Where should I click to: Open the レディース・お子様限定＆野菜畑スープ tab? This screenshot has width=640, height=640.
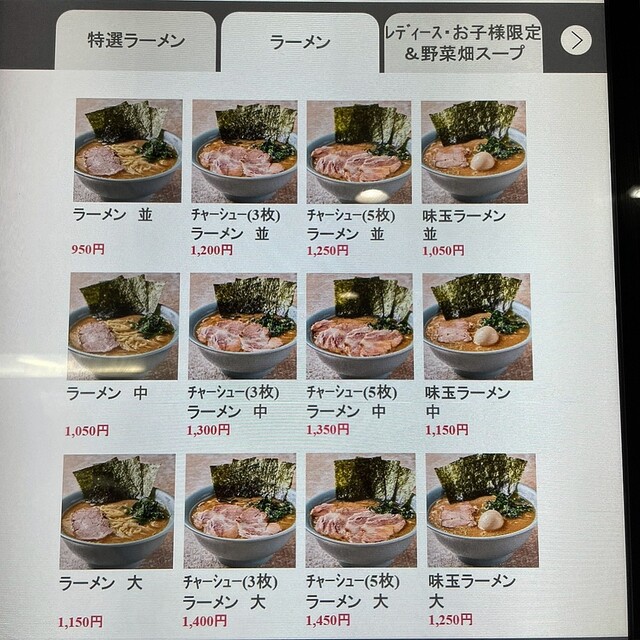click(463, 43)
